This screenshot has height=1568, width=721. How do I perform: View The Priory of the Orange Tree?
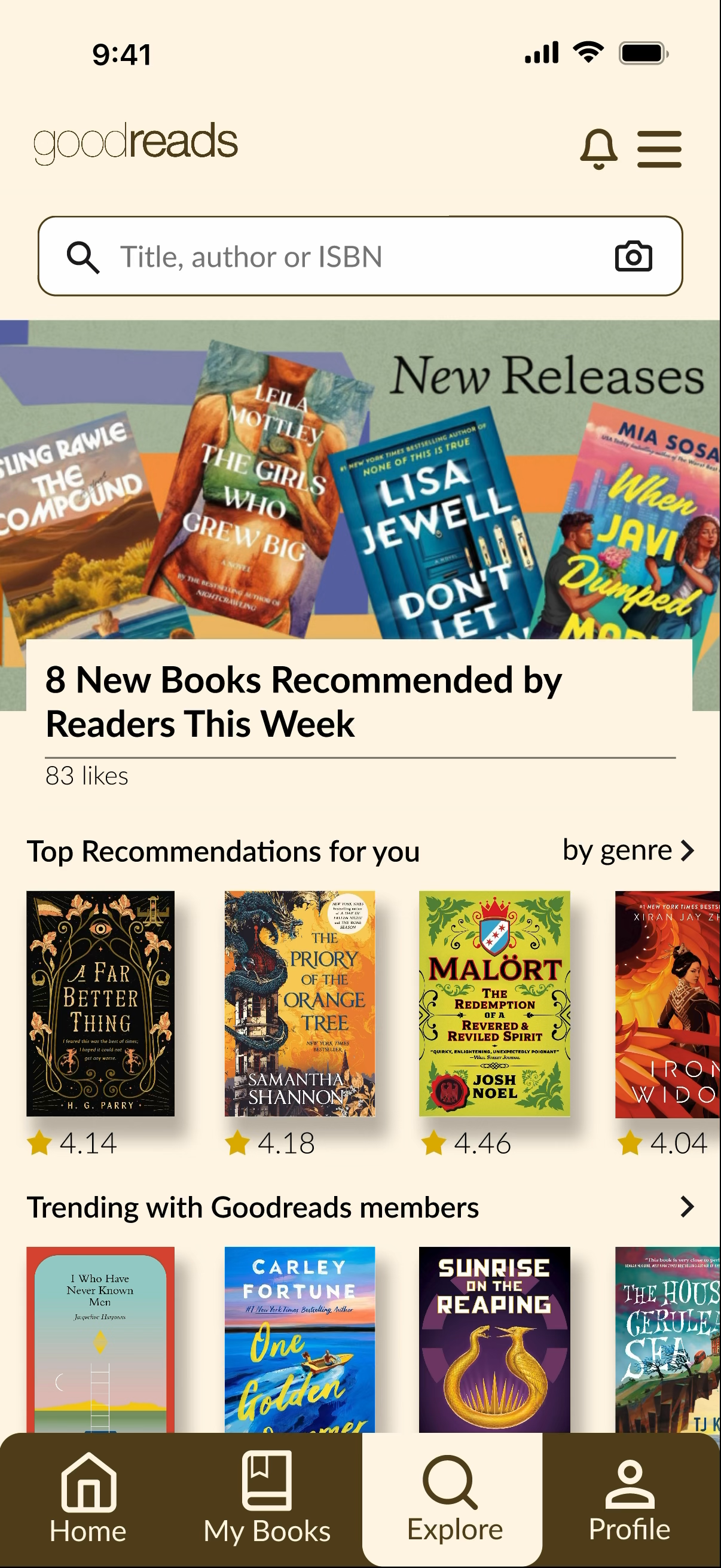pos(300,1003)
